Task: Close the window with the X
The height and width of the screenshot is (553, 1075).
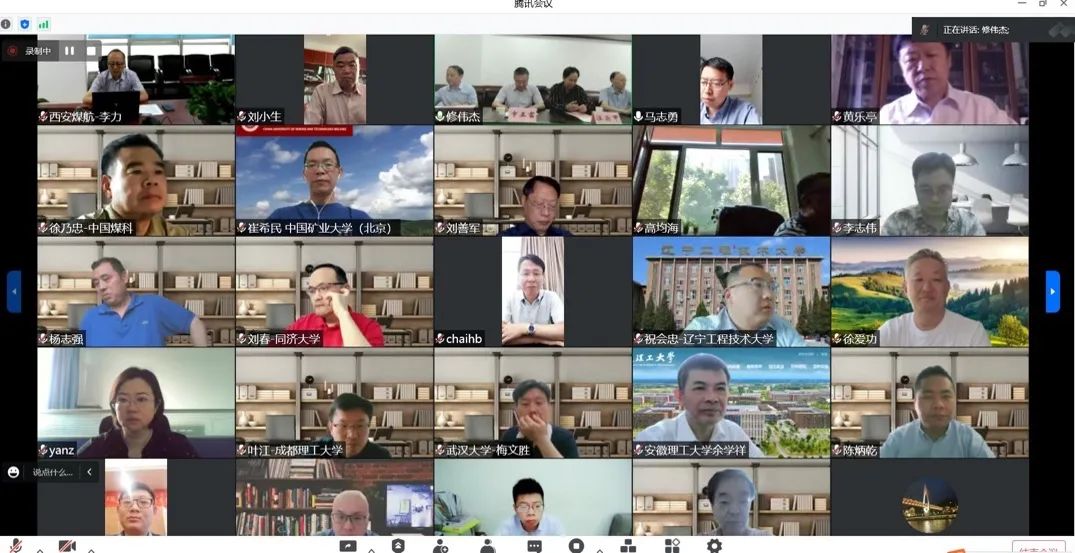Action: (1063, 4)
